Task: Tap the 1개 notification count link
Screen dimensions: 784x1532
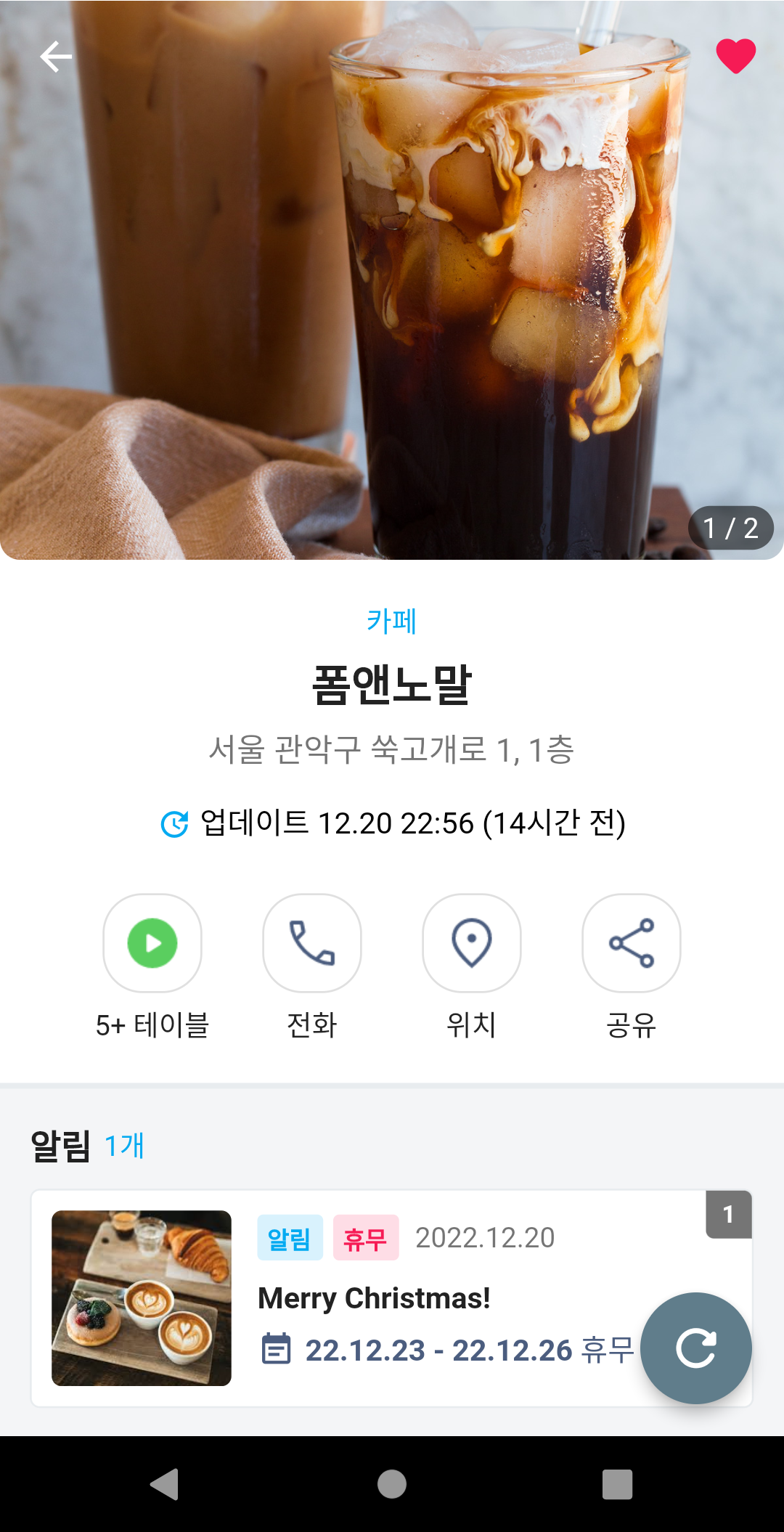Action: [124, 1146]
